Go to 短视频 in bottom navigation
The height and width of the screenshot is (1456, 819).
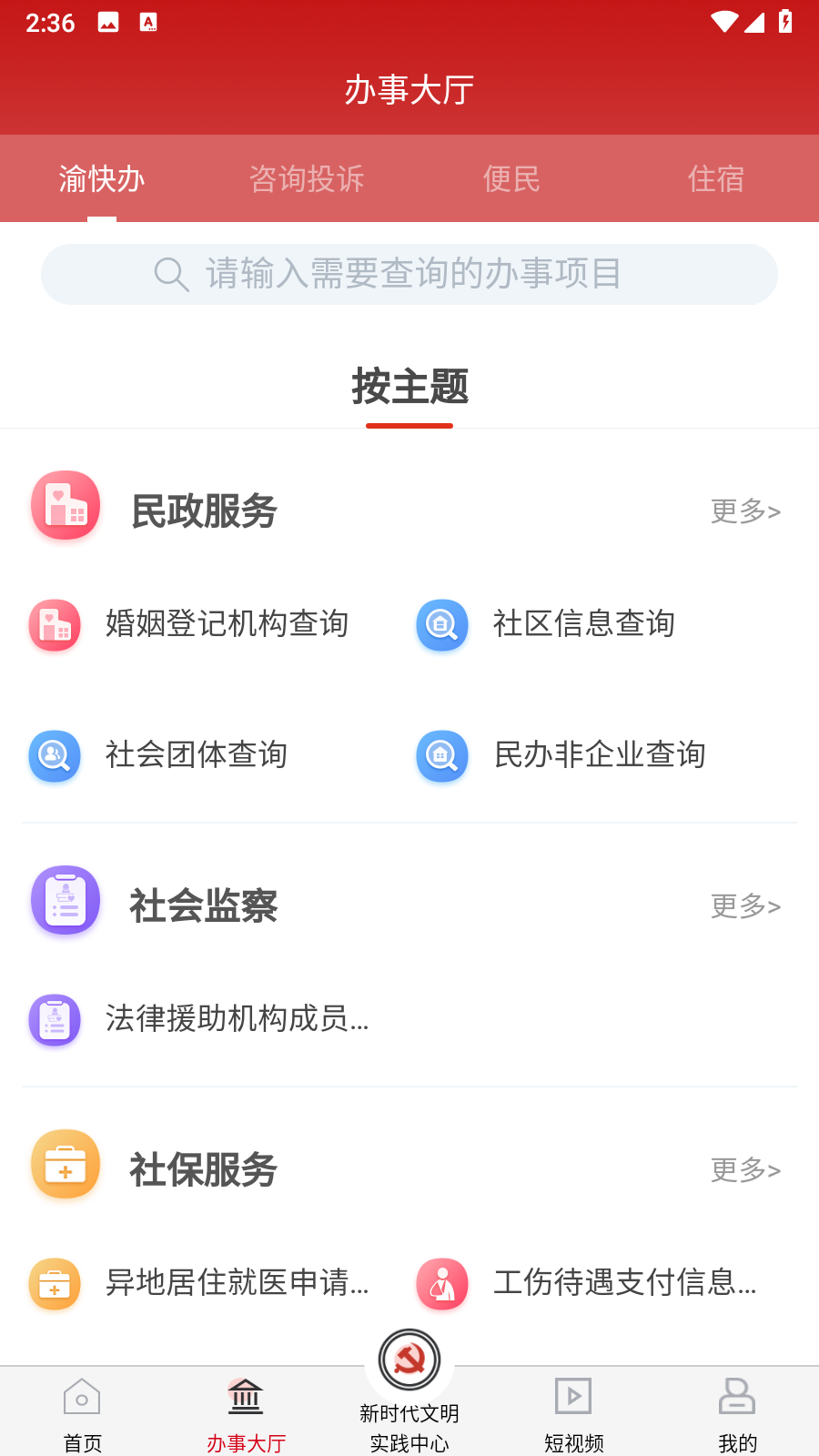(x=572, y=1410)
